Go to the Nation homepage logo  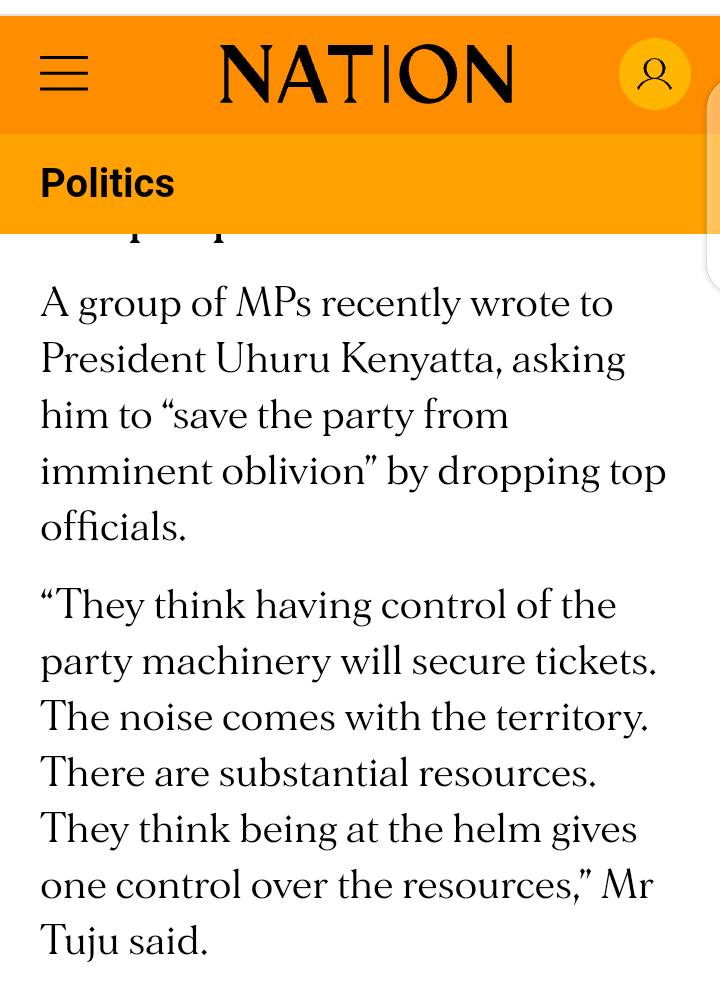click(366, 75)
